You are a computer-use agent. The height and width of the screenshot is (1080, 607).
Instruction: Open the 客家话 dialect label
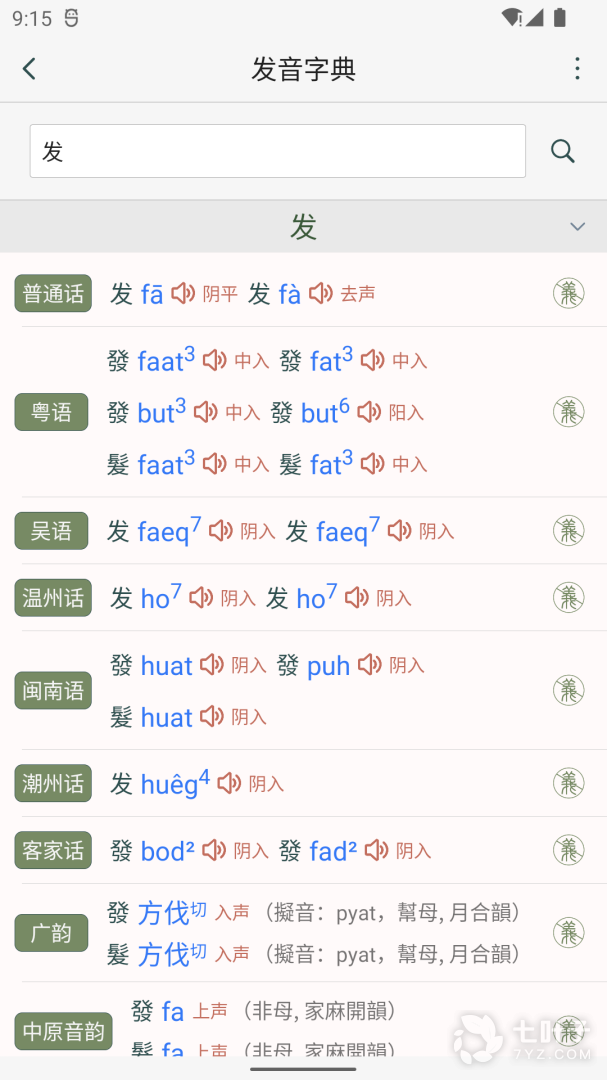click(x=53, y=850)
